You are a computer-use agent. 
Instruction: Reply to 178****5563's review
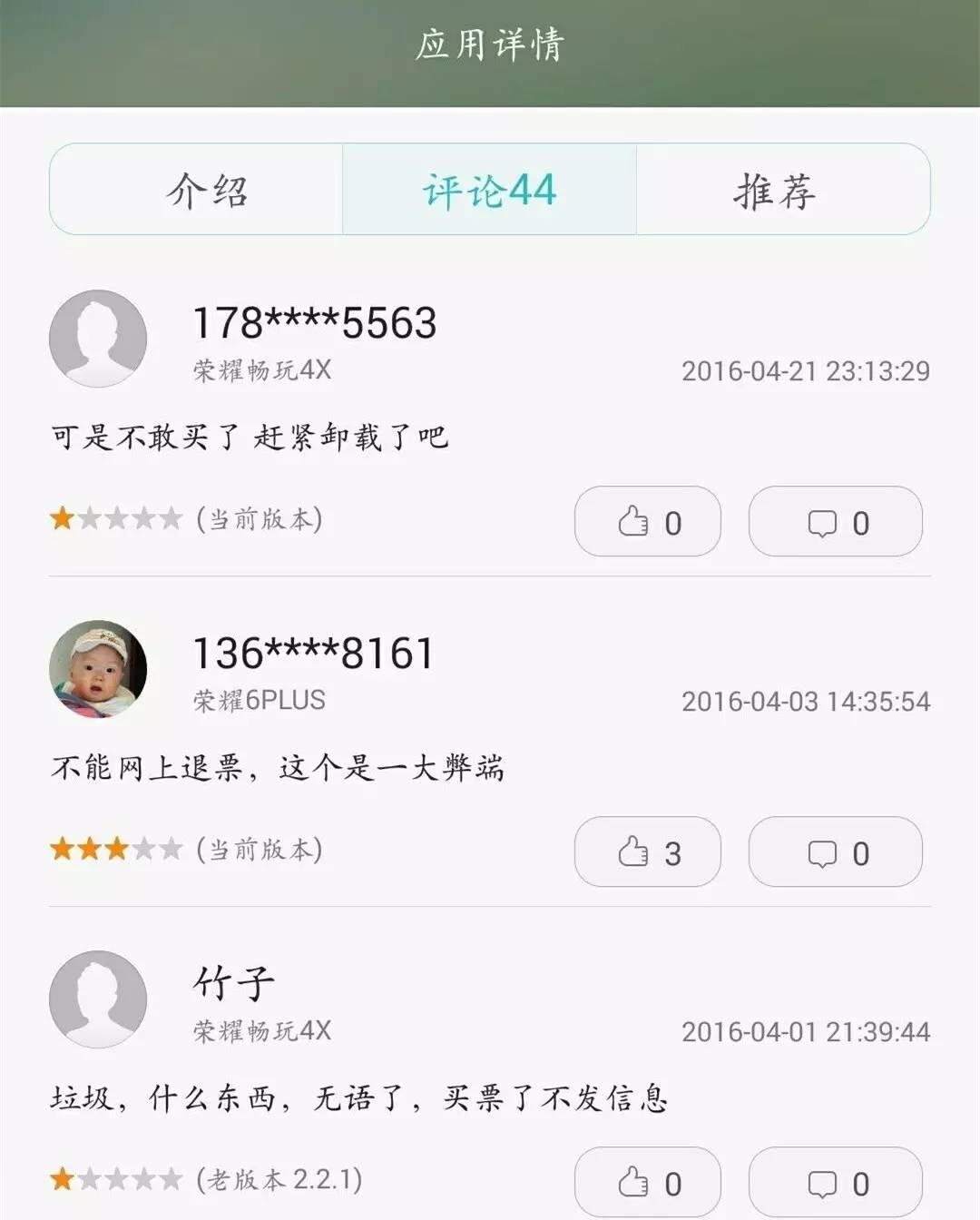[836, 522]
